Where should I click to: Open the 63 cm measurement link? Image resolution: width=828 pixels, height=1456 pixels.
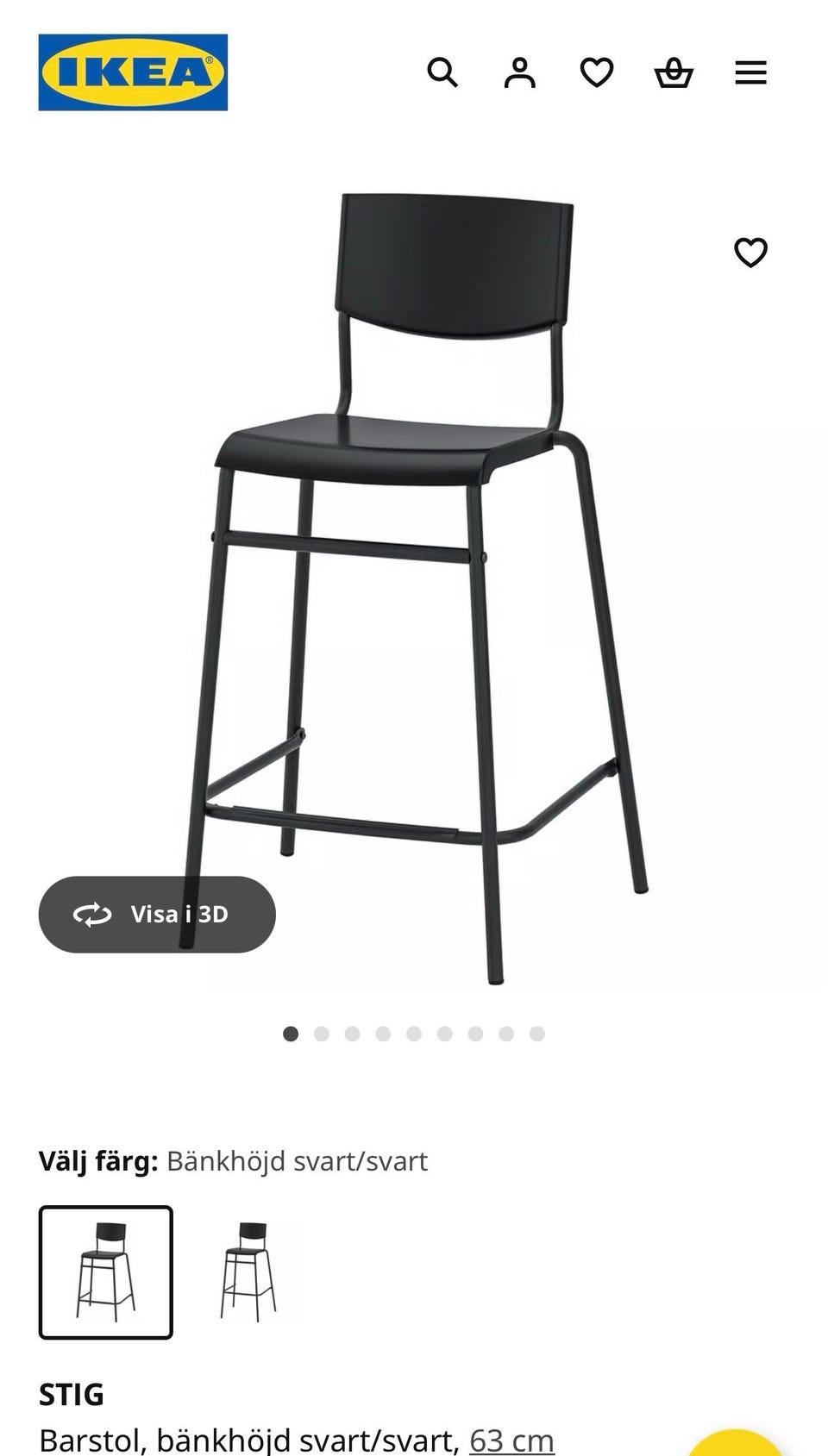(511, 1440)
